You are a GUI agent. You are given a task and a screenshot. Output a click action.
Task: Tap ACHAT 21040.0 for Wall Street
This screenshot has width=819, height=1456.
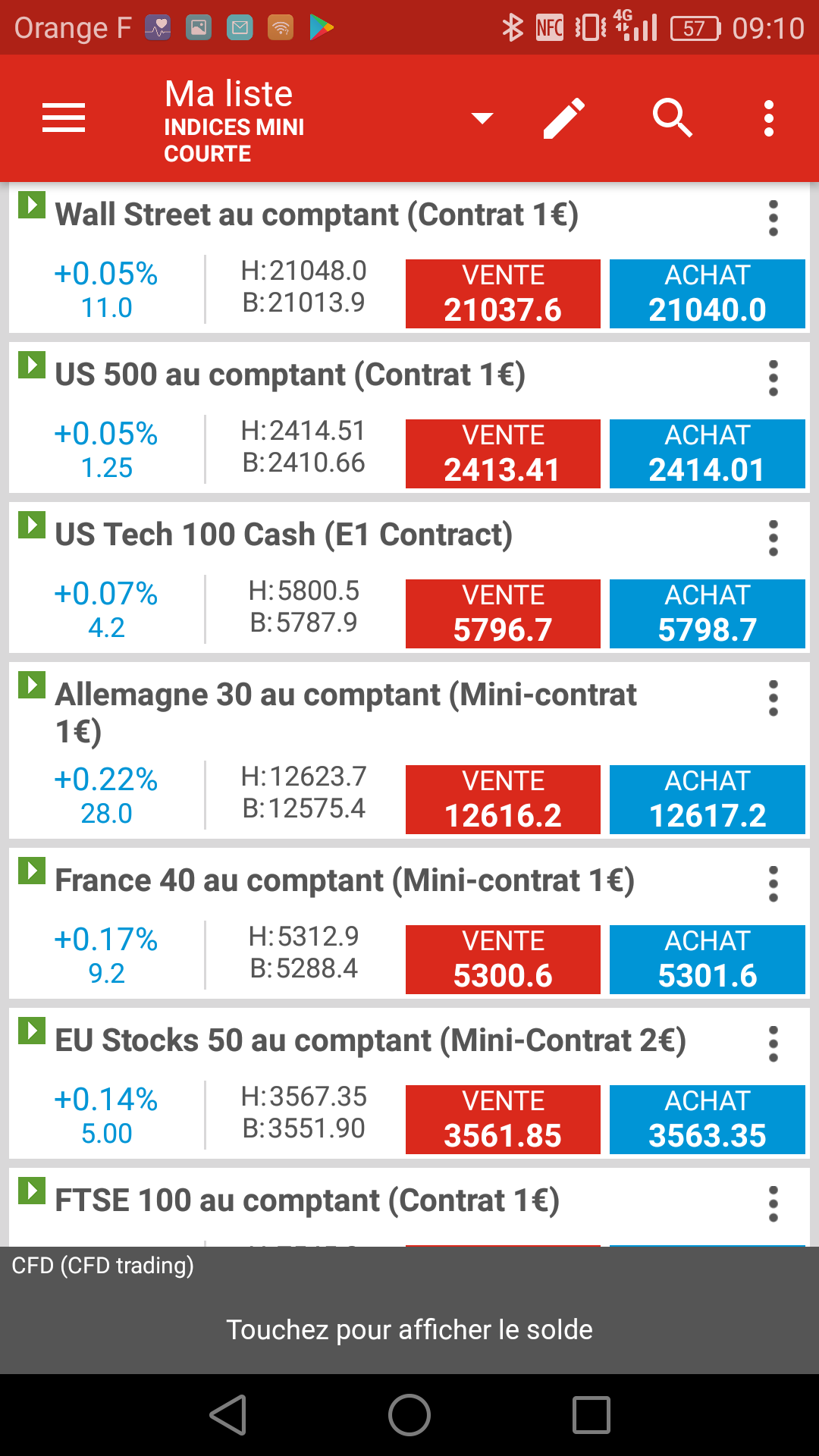pyautogui.click(x=707, y=294)
